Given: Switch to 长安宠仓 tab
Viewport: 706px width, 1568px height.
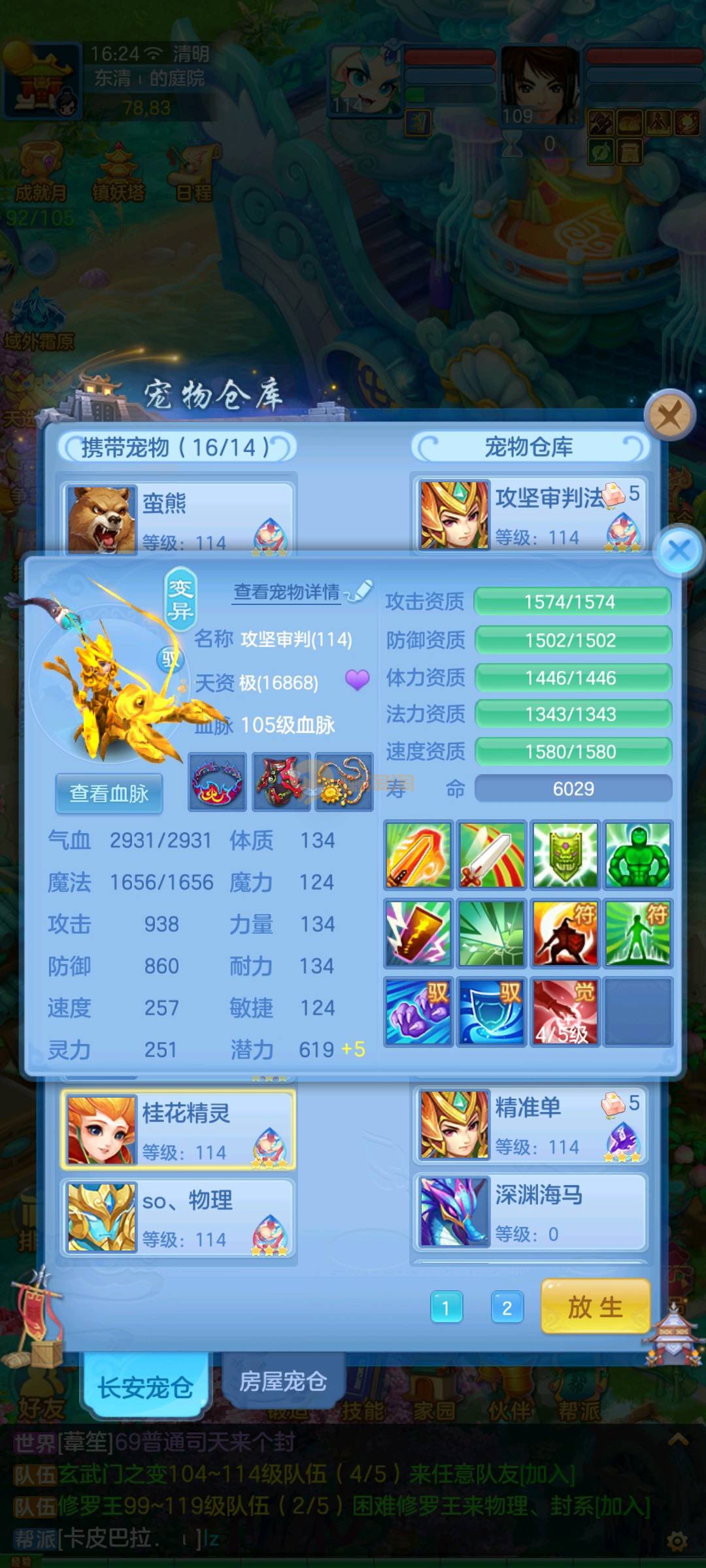Looking at the screenshot, I should tap(145, 1386).
